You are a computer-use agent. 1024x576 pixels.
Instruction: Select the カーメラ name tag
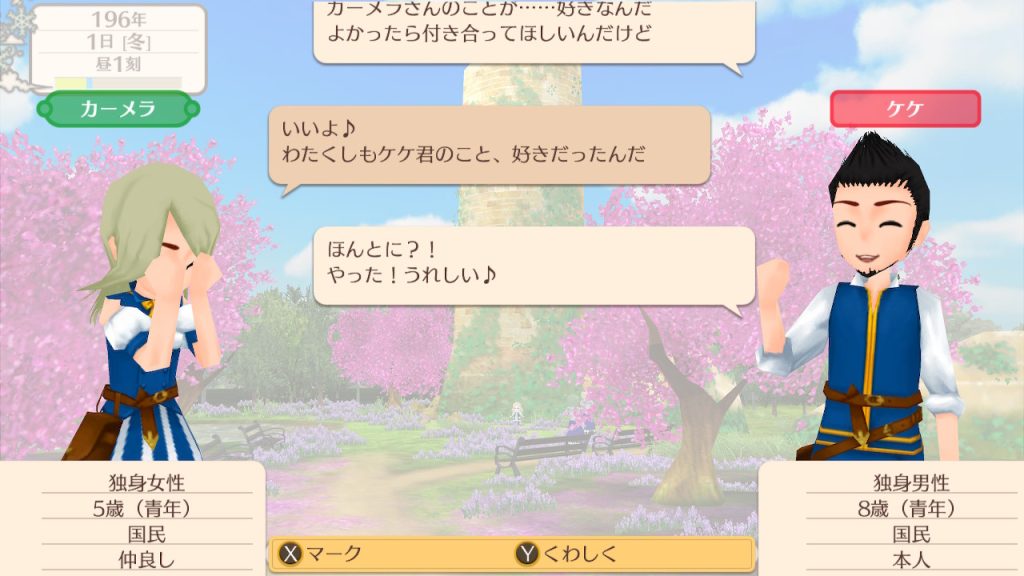(x=118, y=109)
